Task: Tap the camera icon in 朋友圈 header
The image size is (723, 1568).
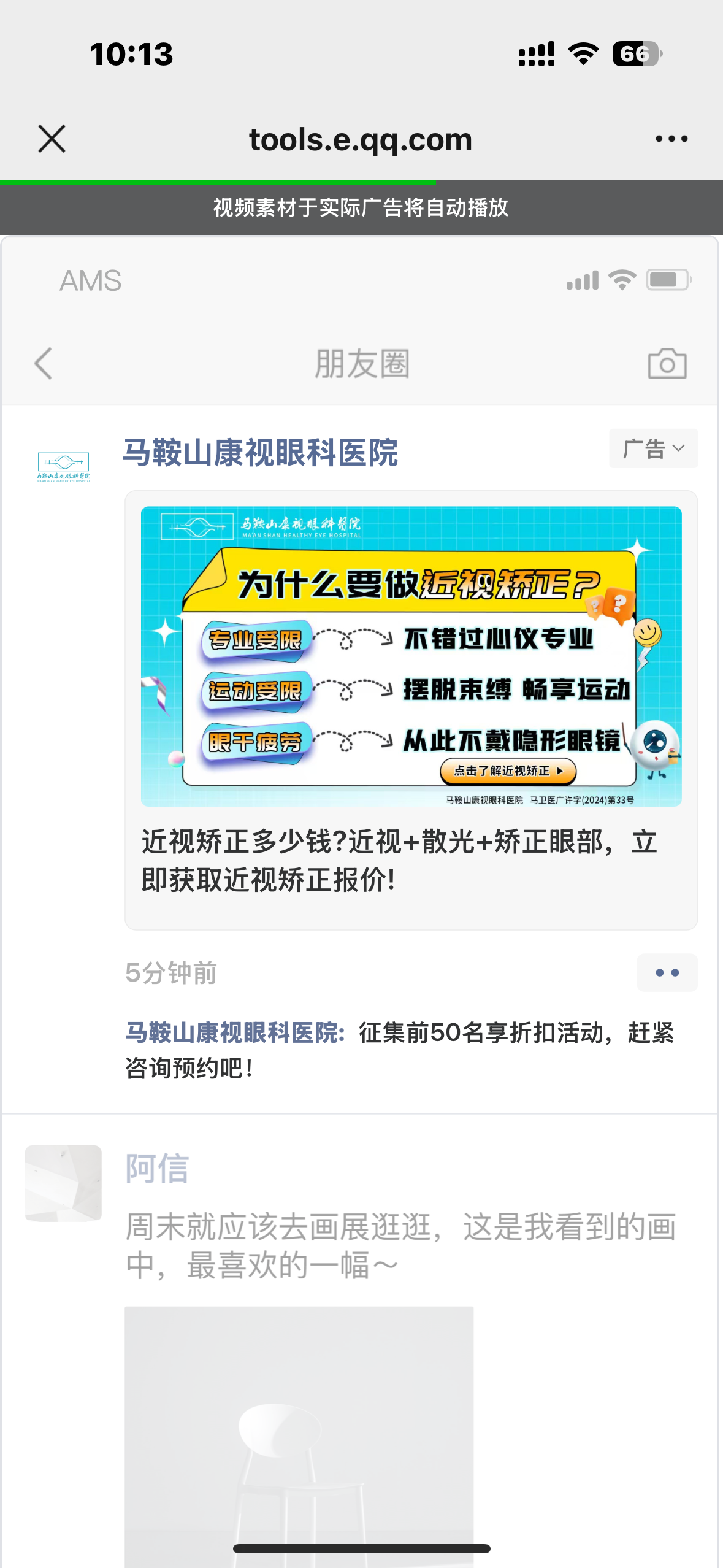Action: [x=667, y=364]
